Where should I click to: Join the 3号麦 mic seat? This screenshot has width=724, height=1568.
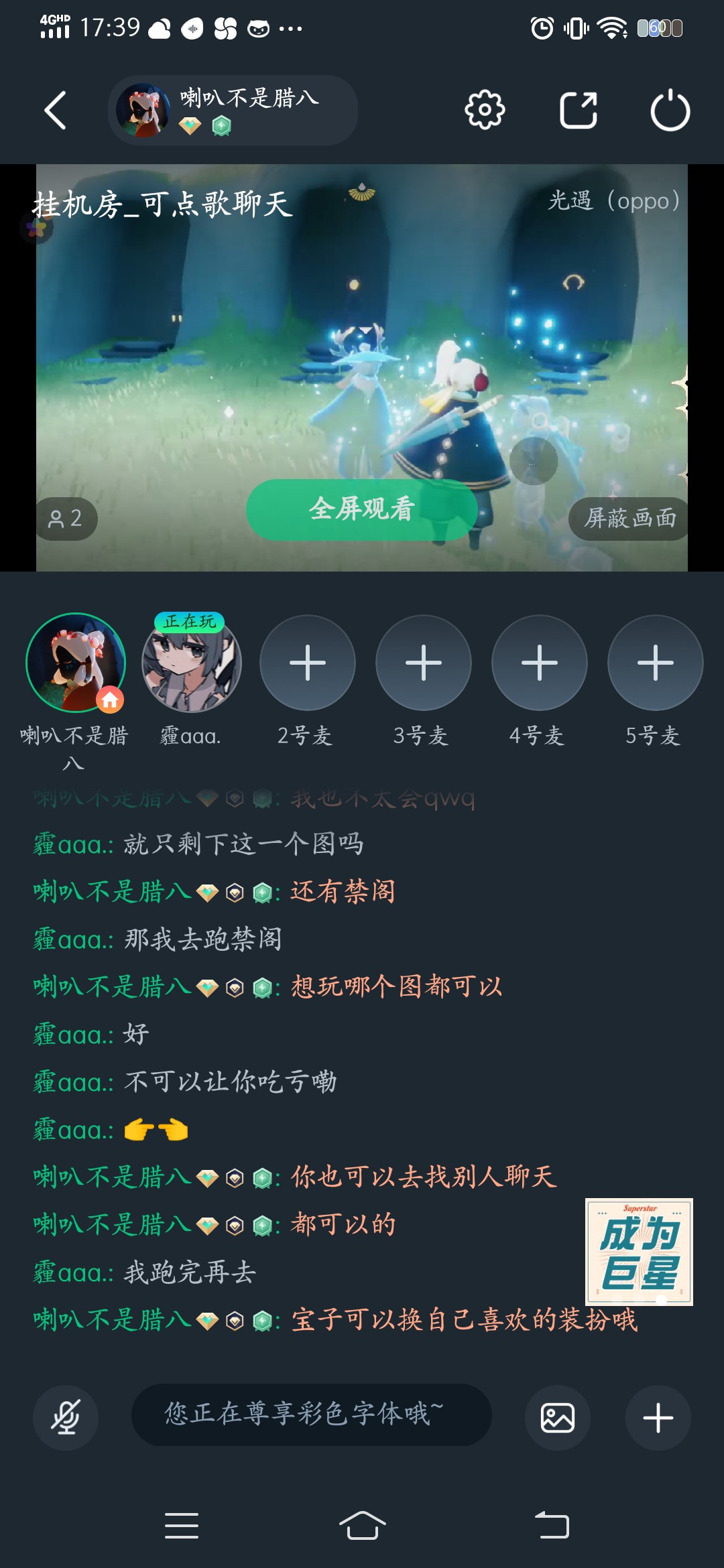(x=423, y=663)
